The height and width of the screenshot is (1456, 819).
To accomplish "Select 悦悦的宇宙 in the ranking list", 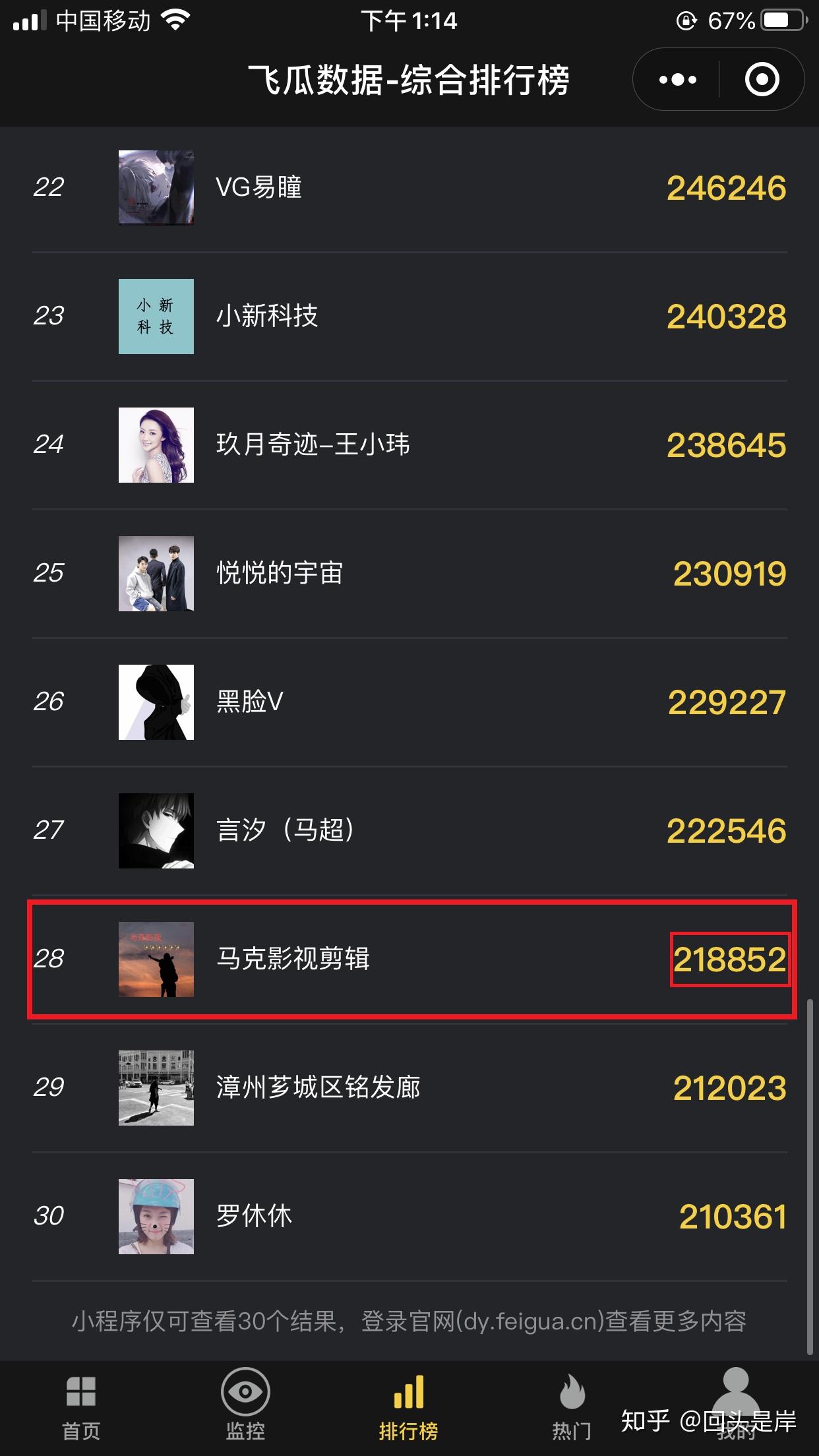I will tap(409, 574).
